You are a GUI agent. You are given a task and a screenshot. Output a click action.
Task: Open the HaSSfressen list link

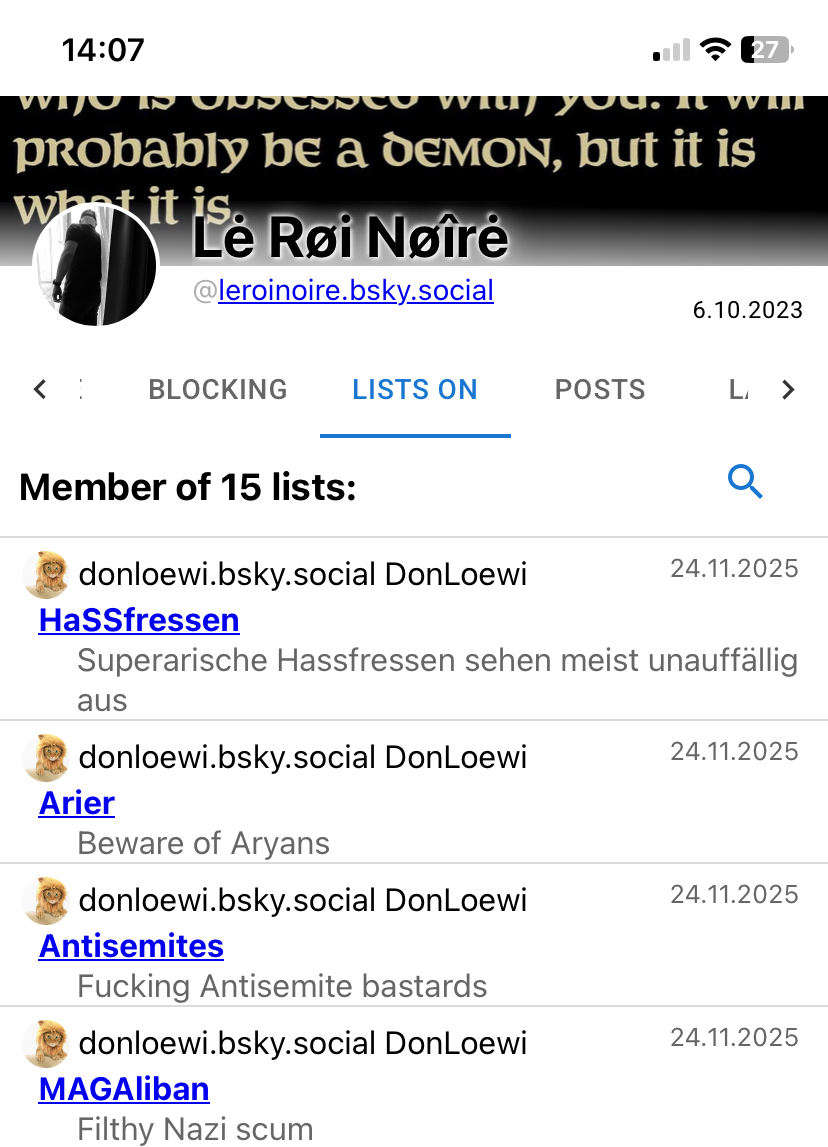(139, 620)
